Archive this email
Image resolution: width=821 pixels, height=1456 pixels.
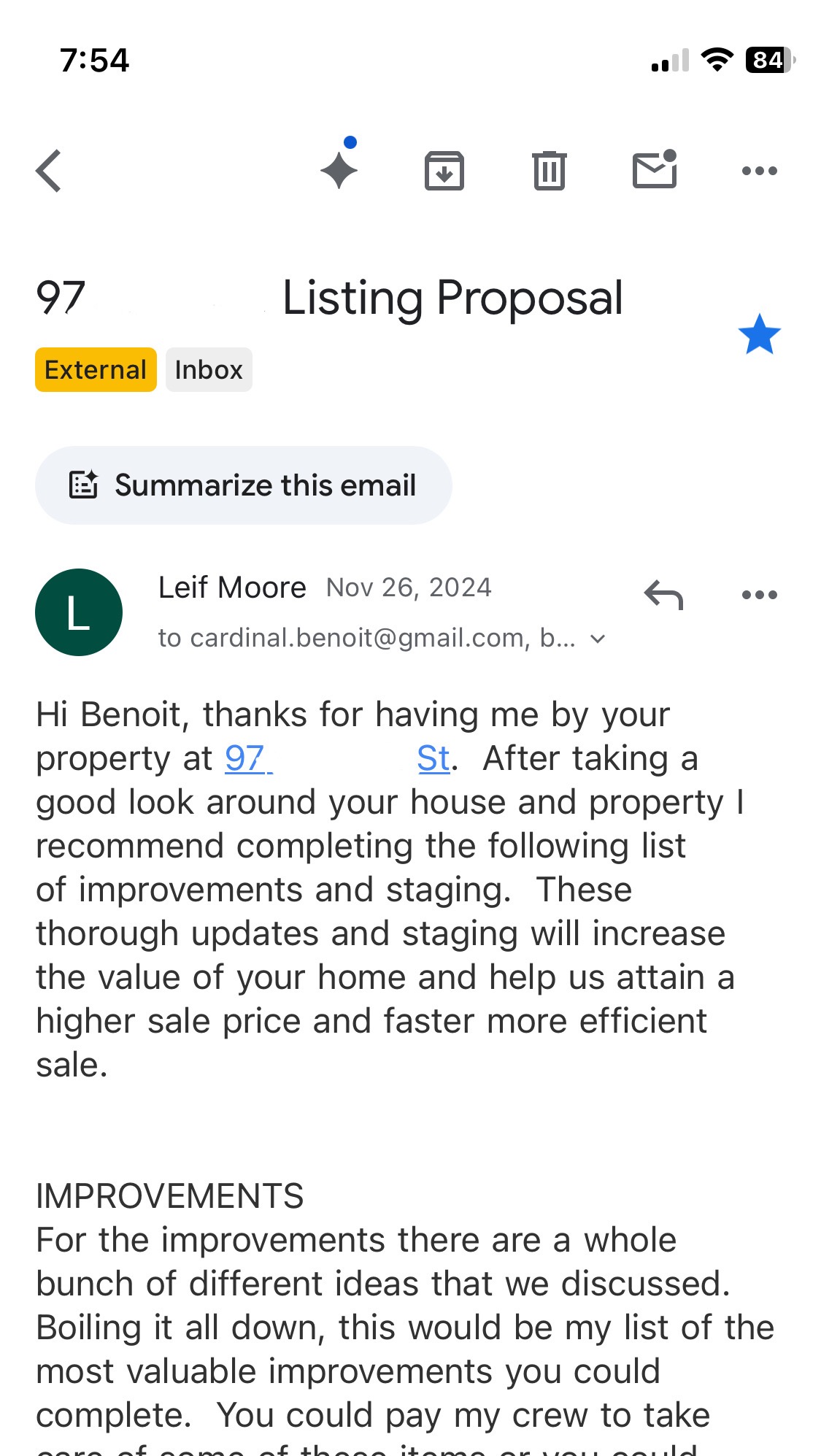point(444,171)
